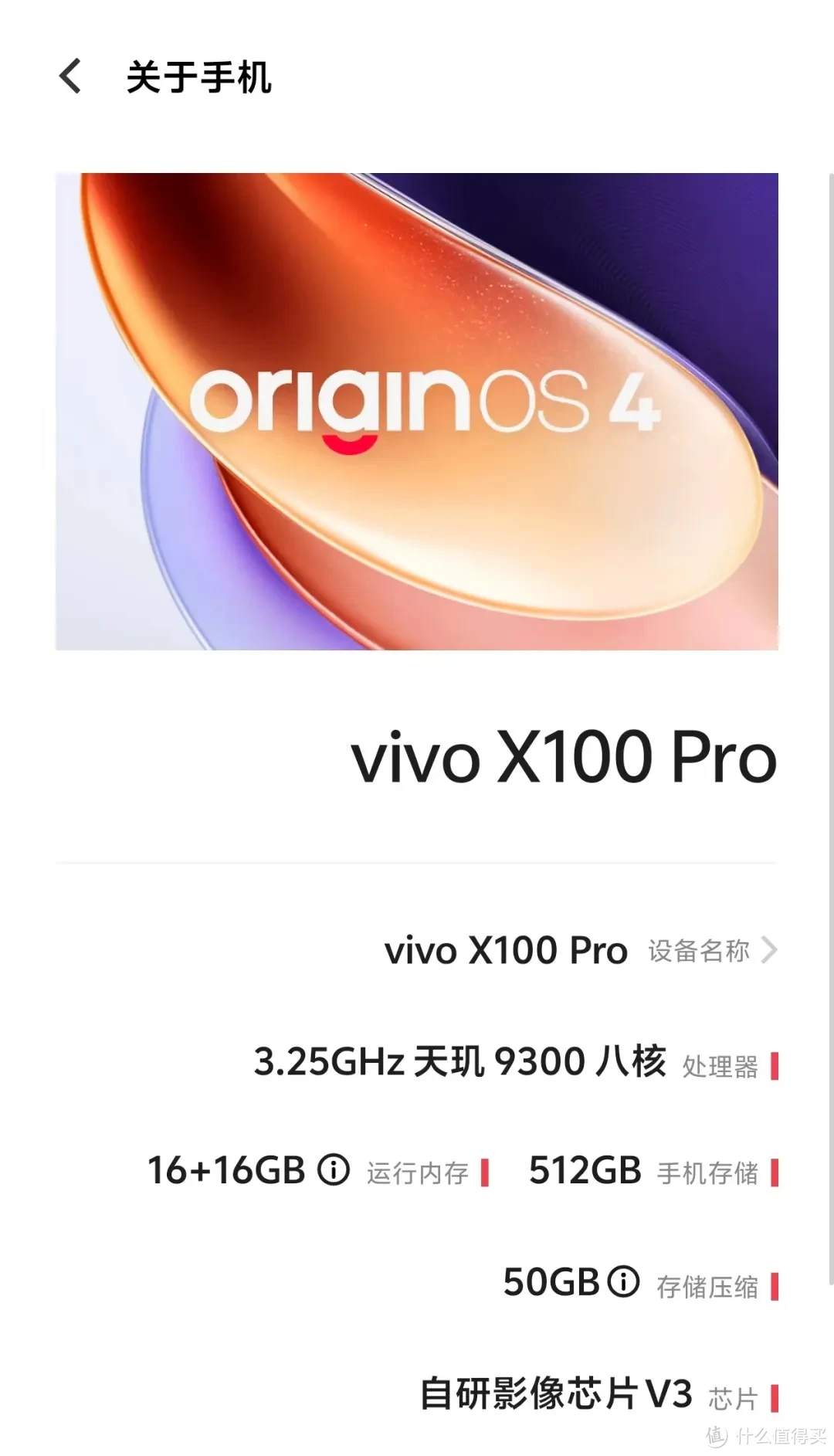
Task: Open the device name entry to rename phone
Action: tap(506, 951)
